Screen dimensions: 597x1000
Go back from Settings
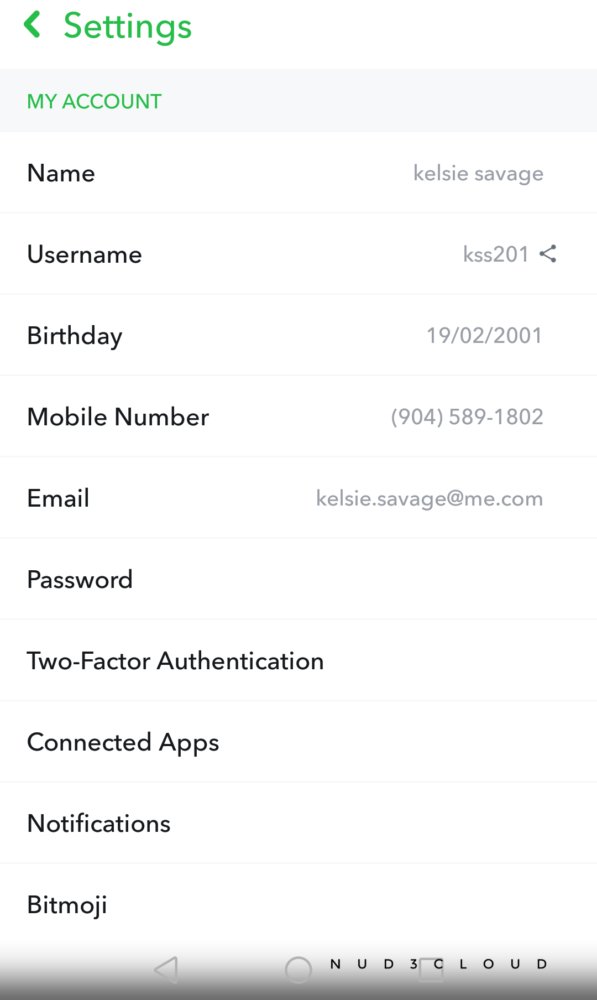pos(33,25)
